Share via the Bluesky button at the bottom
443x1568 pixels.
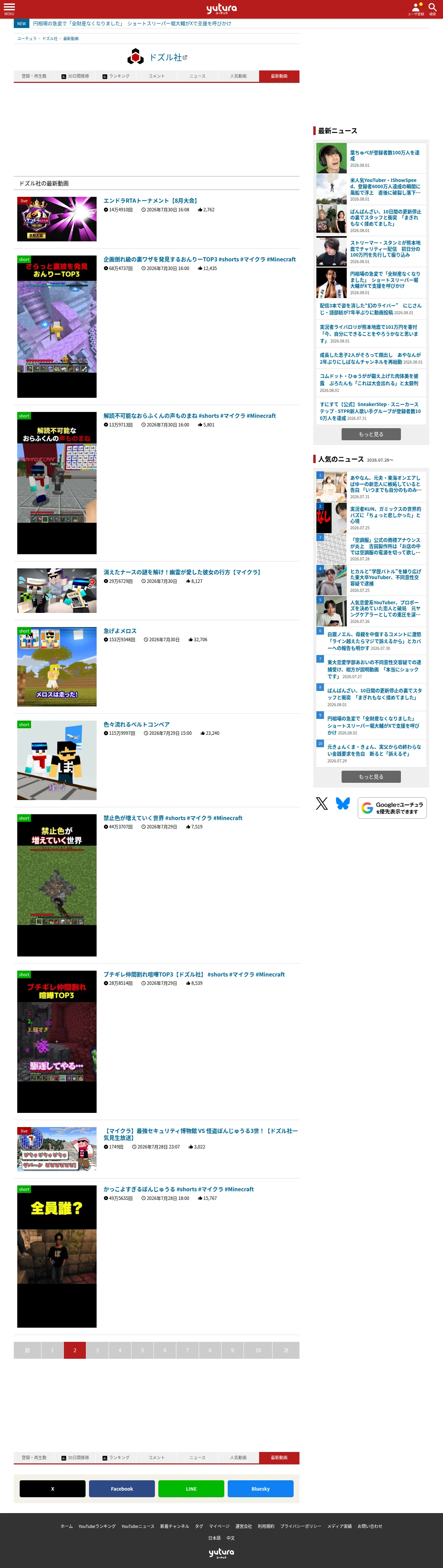pyautogui.click(x=260, y=1489)
